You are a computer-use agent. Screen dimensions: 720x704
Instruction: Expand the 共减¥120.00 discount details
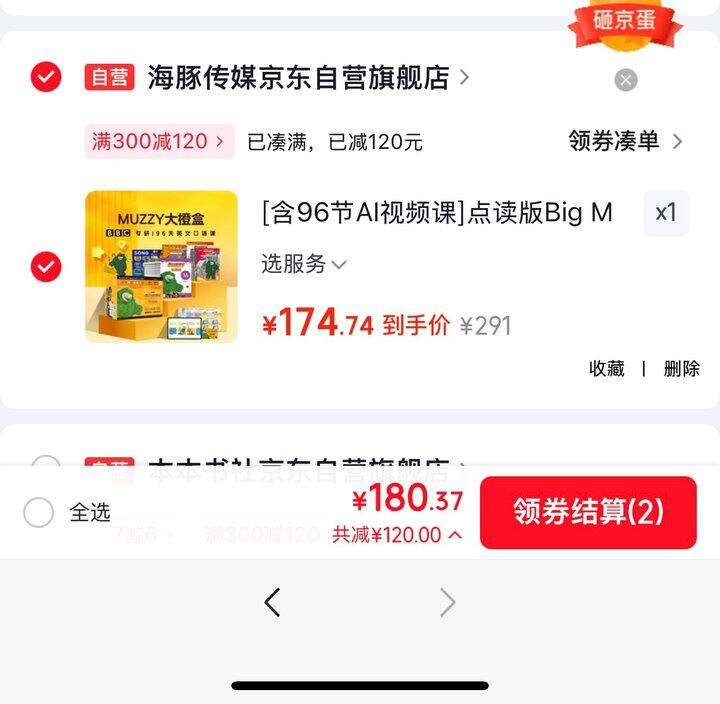398,535
